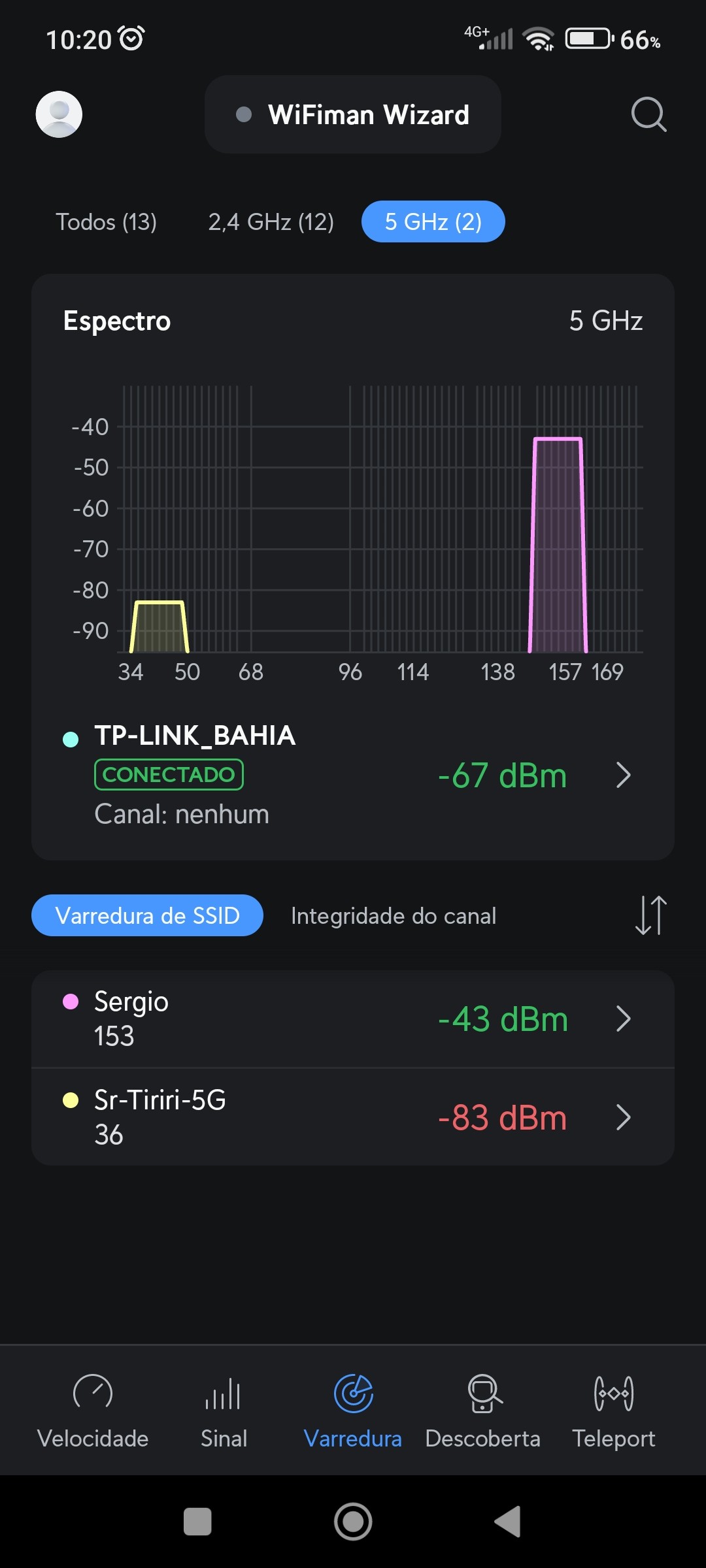Show all 13 networks with Todos
The width and height of the screenshot is (706, 1568).
pyautogui.click(x=106, y=222)
